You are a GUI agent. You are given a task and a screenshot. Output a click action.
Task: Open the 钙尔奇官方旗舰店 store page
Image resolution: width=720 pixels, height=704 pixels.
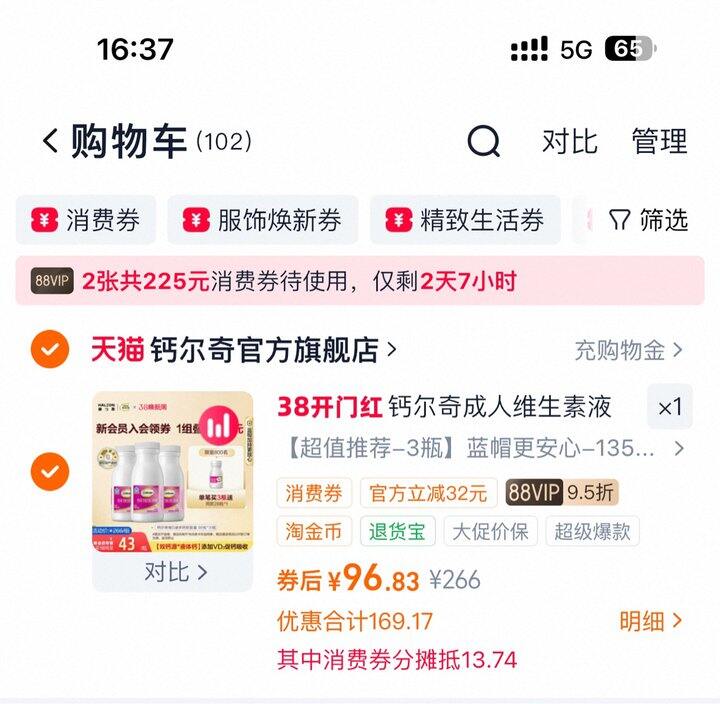coord(243,349)
